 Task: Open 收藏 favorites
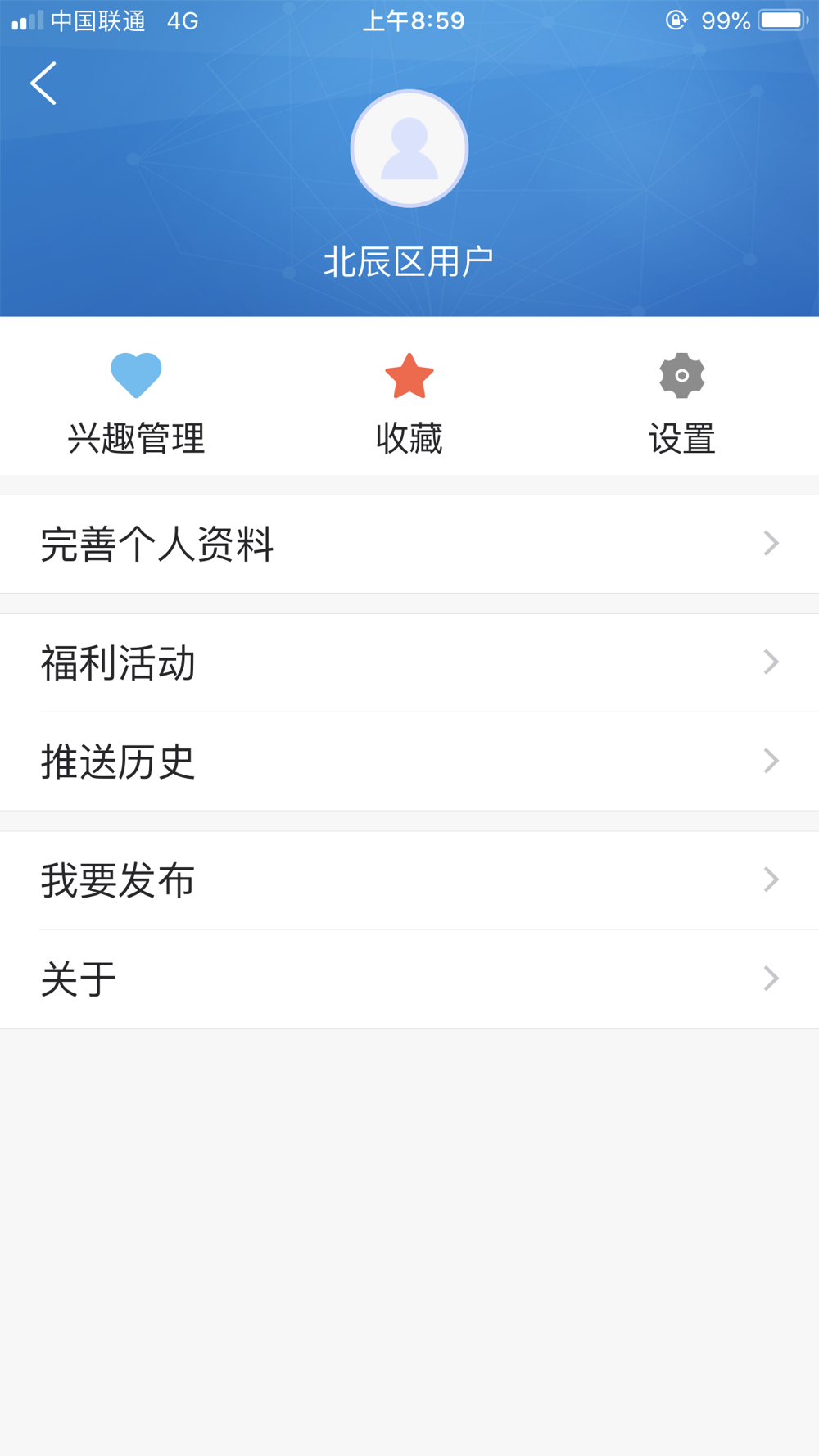click(x=409, y=403)
